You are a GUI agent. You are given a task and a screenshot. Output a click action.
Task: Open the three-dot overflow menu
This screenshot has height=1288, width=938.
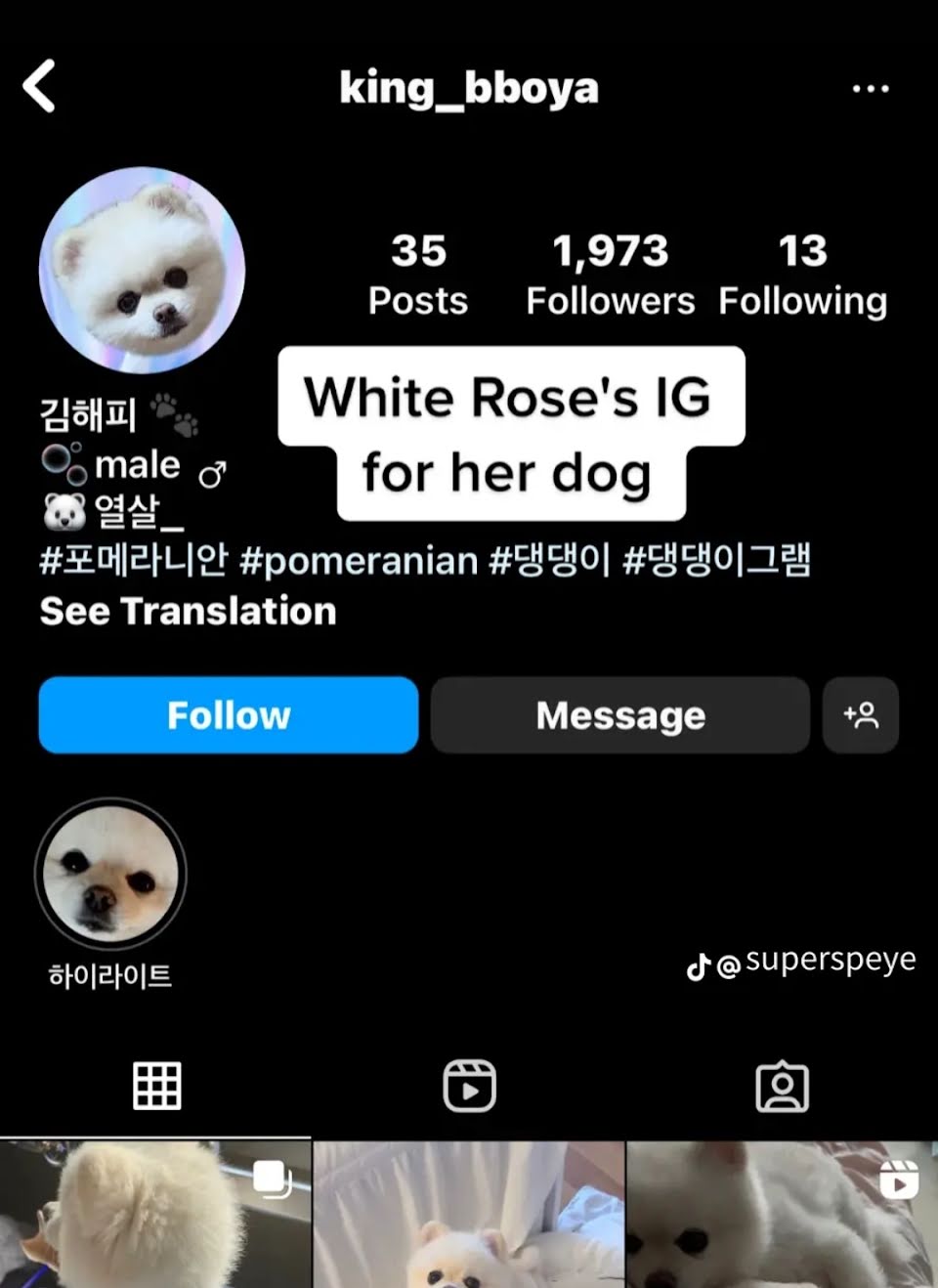point(870,88)
